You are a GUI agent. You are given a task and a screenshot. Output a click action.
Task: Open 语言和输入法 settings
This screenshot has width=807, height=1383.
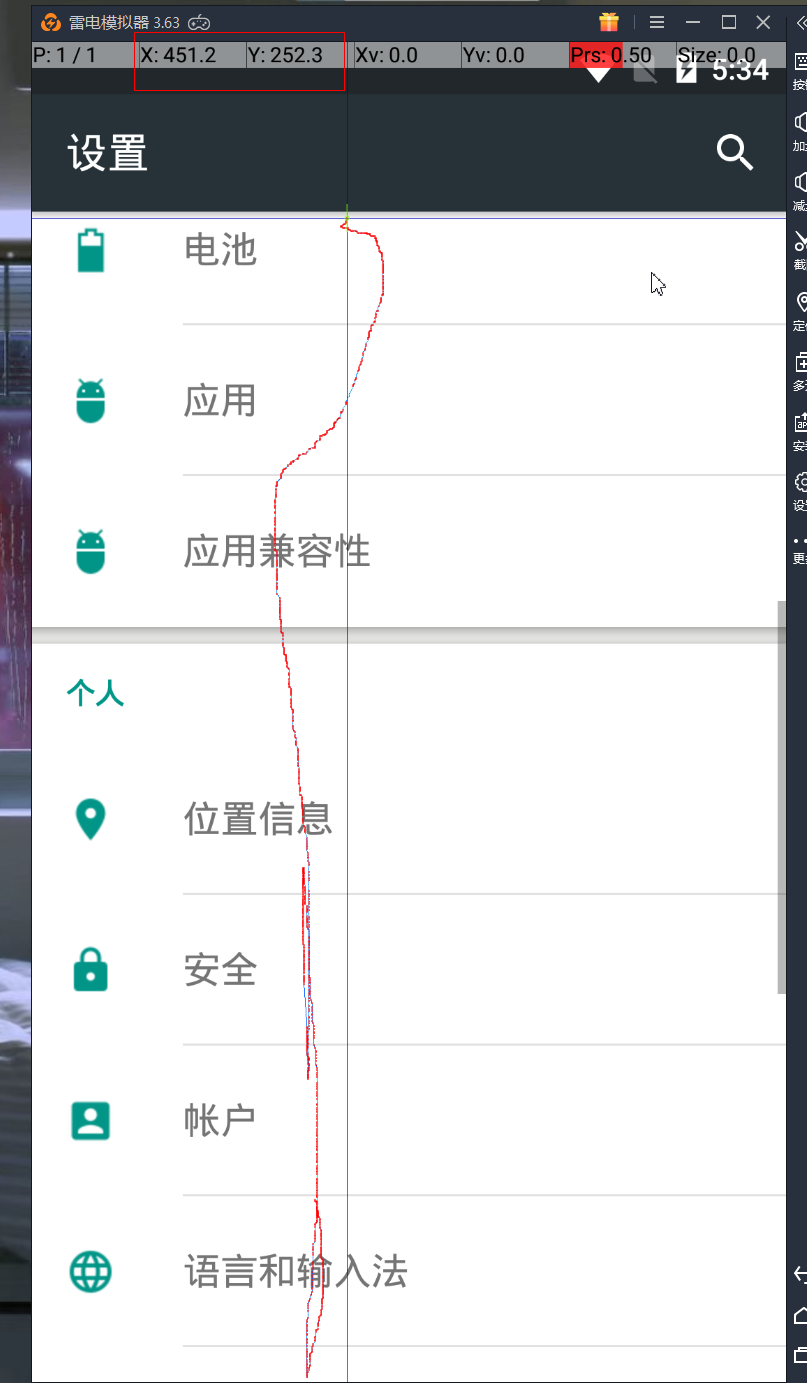tap(295, 1272)
